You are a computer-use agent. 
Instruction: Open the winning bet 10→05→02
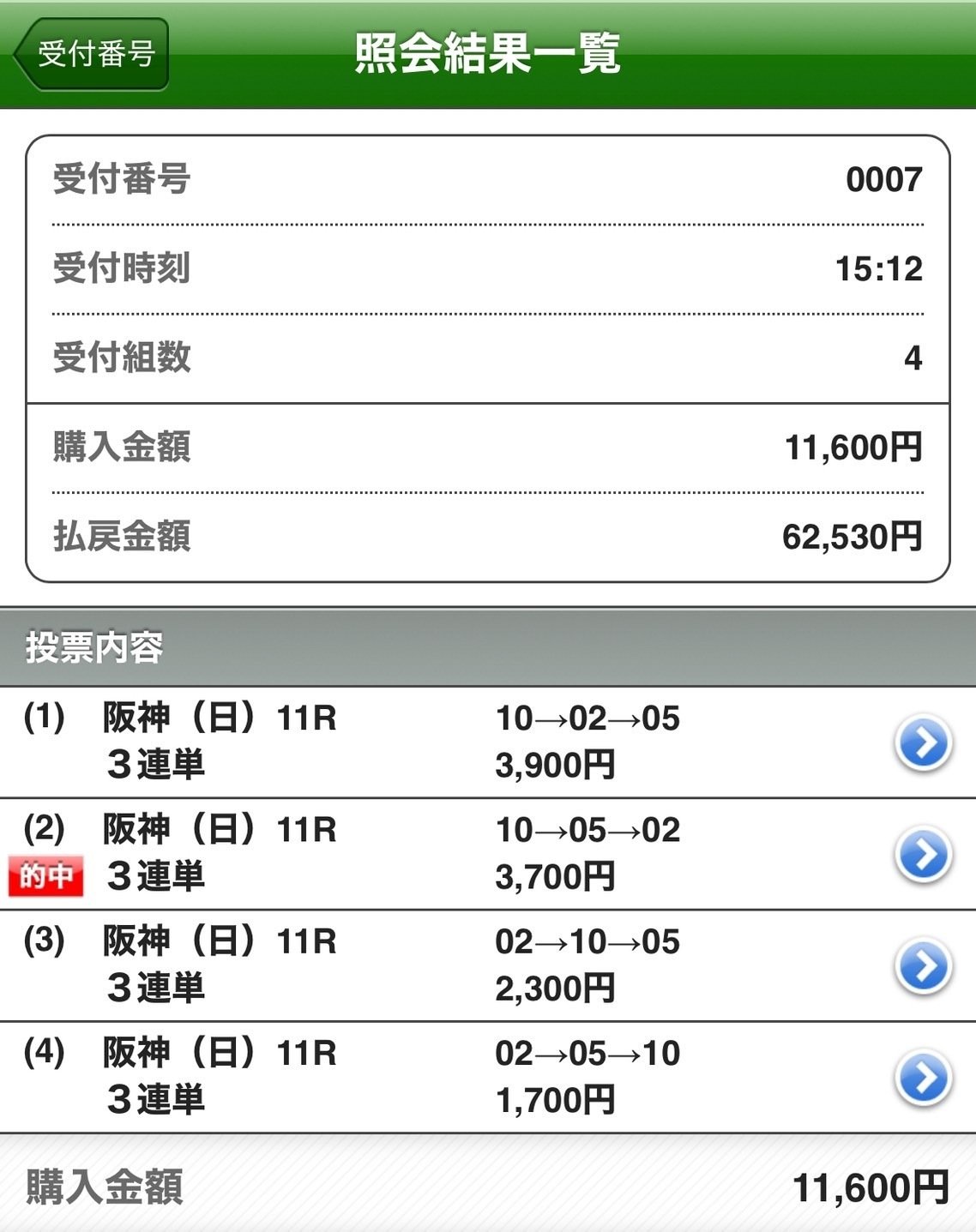(923, 854)
